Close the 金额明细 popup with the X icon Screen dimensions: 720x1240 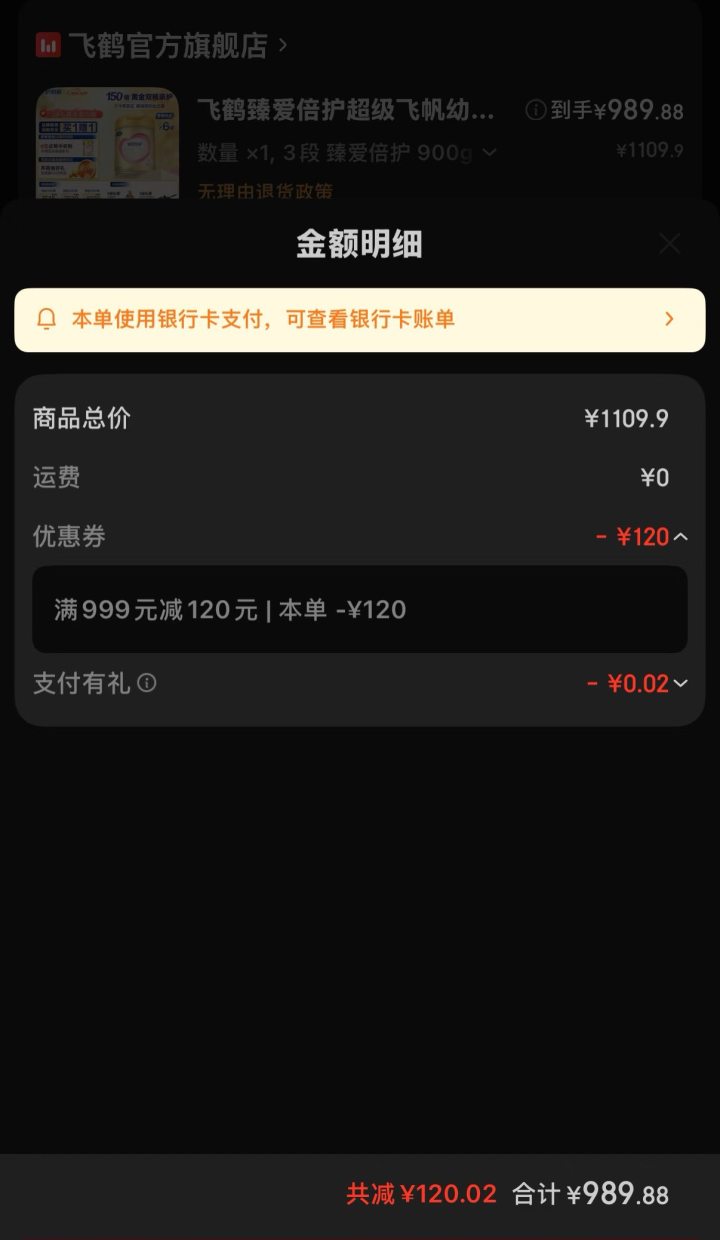[x=669, y=242]
